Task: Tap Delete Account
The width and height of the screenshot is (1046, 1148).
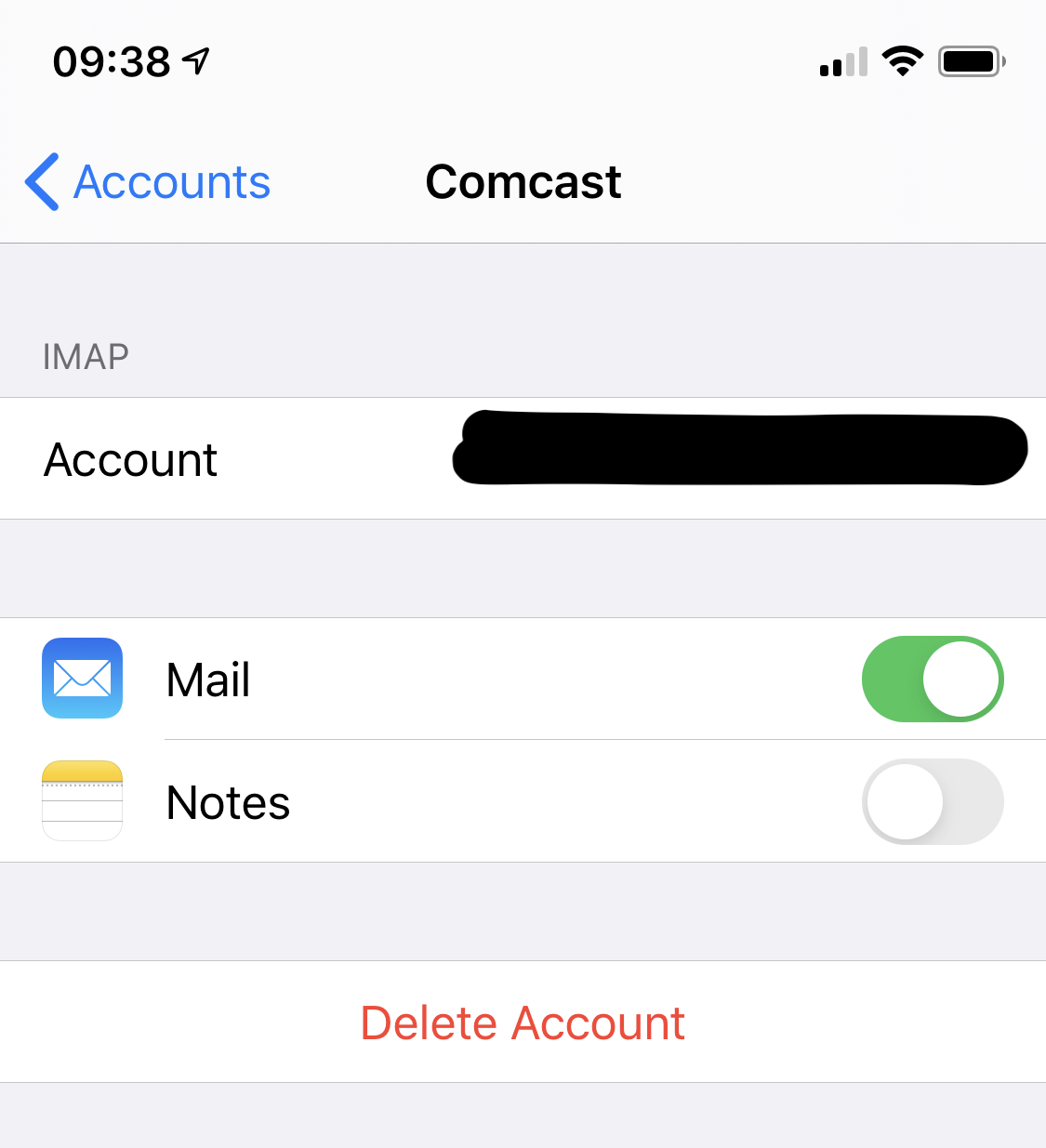Action: pyautogui.click(x=523, y=1022)
